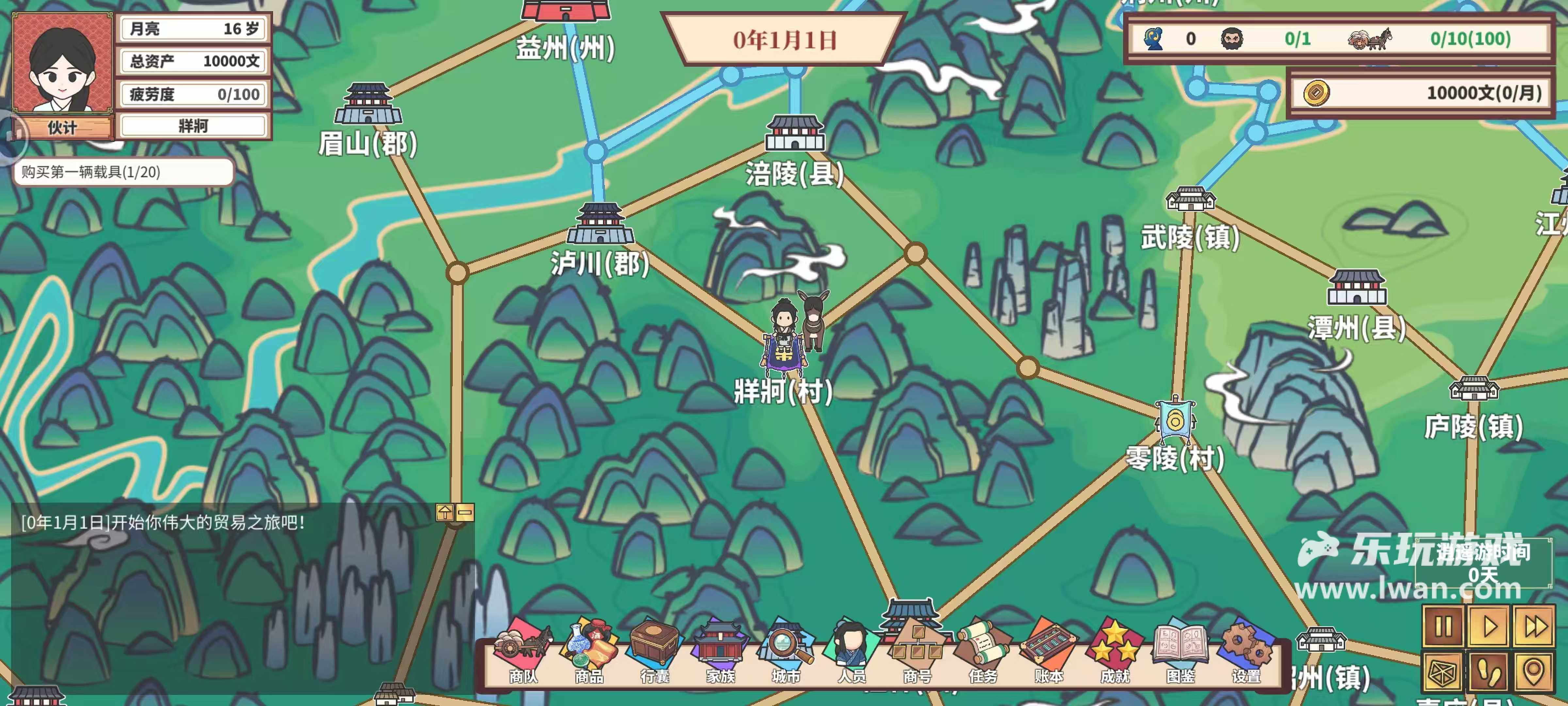The width and height of the screenshot is (1568, 706).
Task: Open the 家族 family menu
Action: (x=720, y=652)
